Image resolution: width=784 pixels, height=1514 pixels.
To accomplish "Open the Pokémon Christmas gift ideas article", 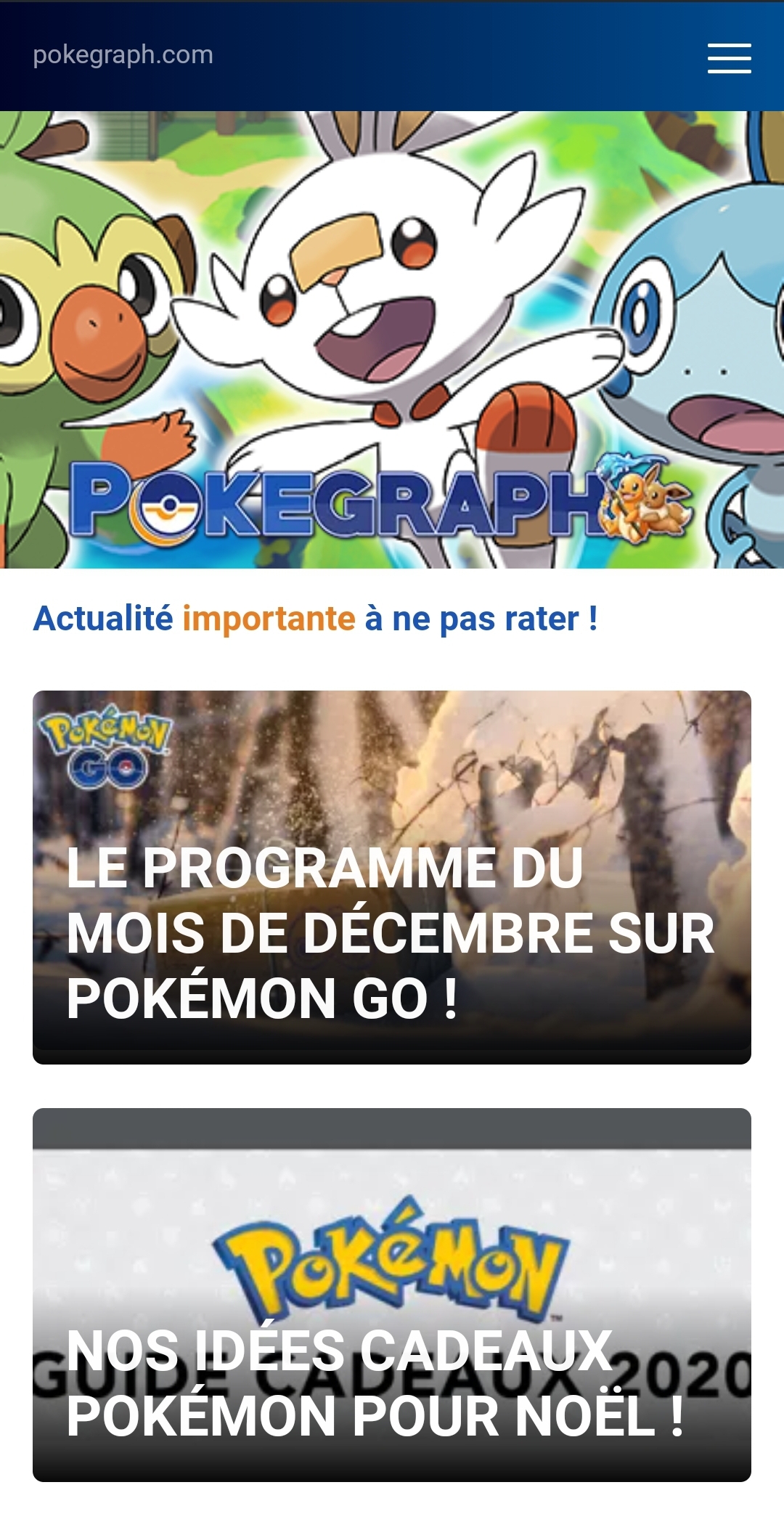I will (x=392, y=1295).
